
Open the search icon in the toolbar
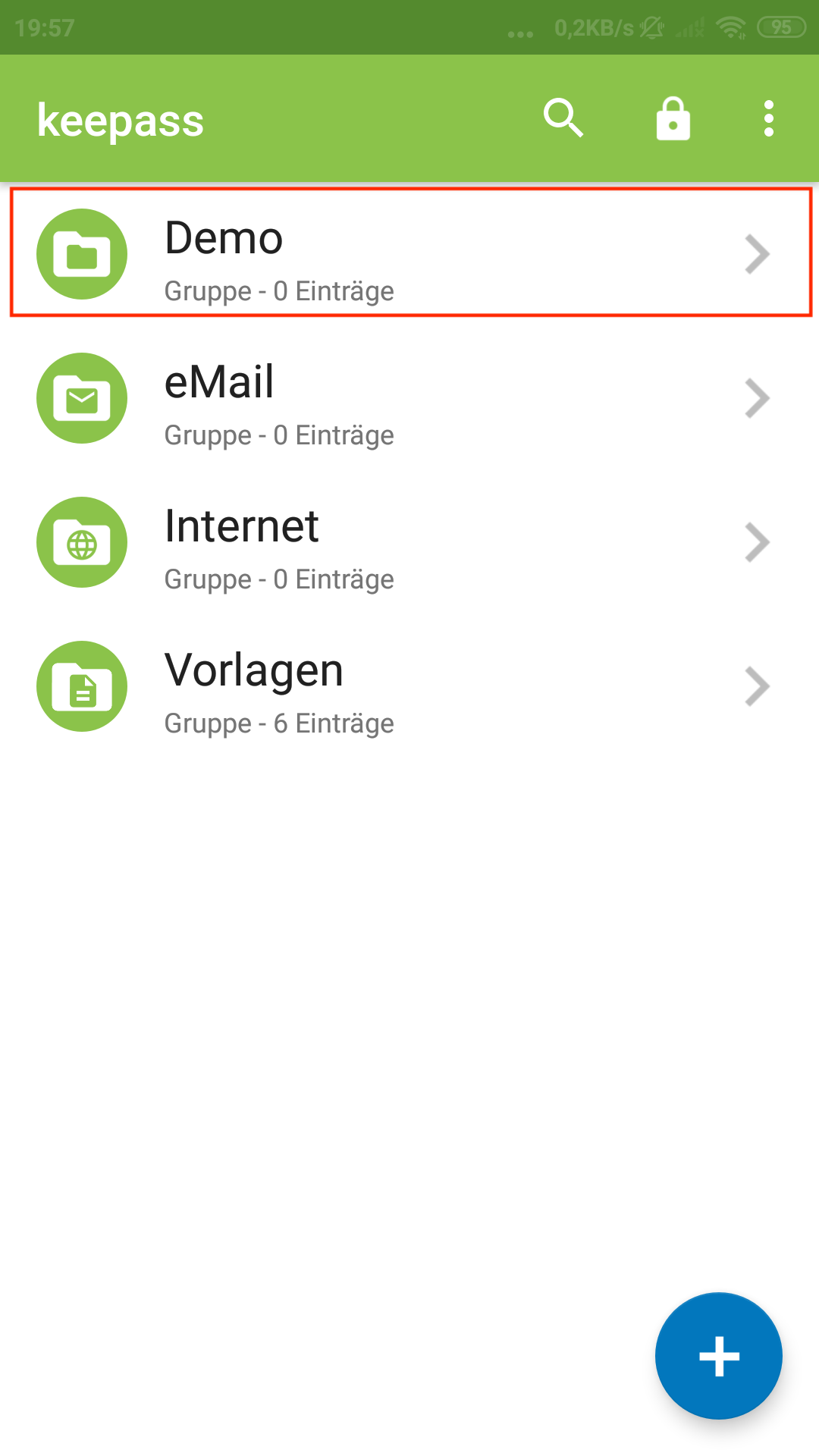tap(562, 118)
